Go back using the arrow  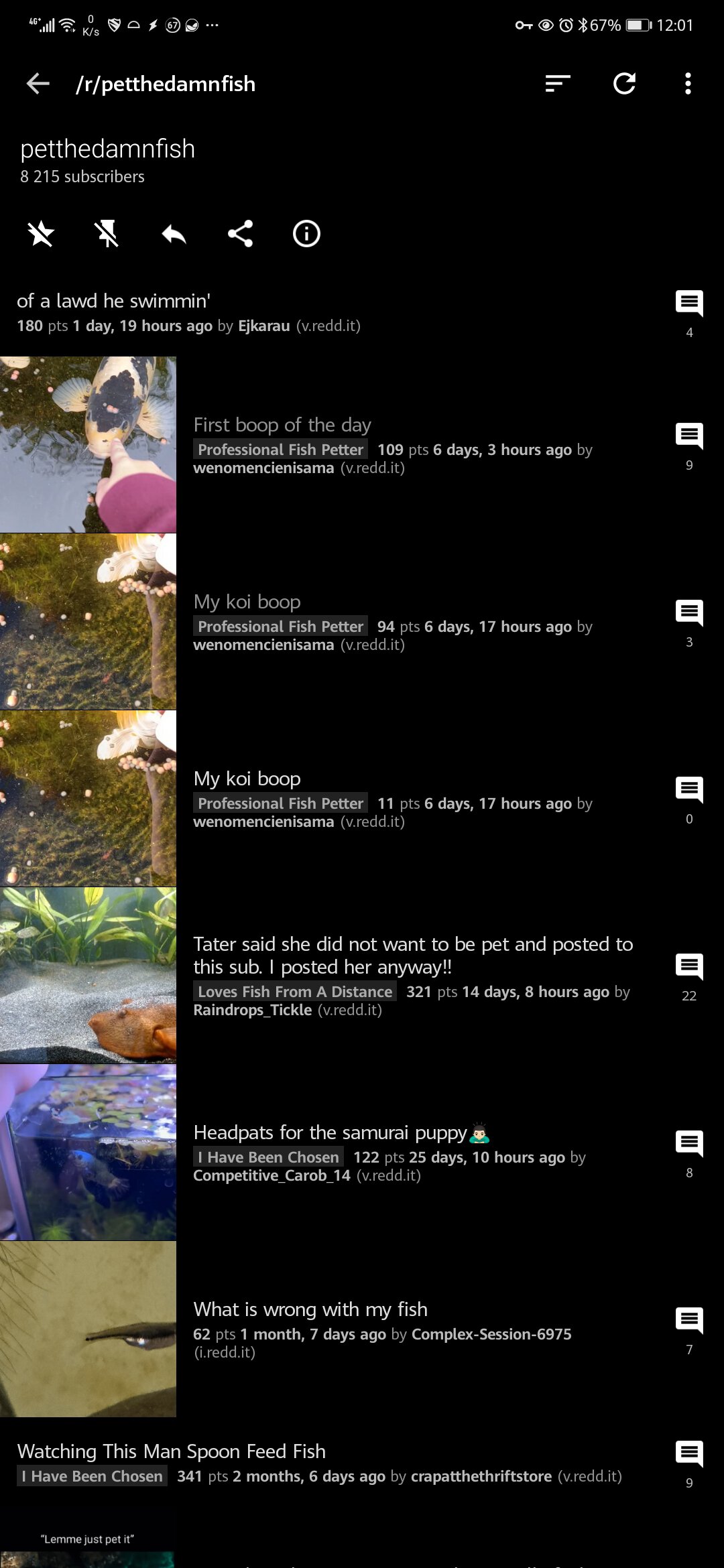click(38, 84)
